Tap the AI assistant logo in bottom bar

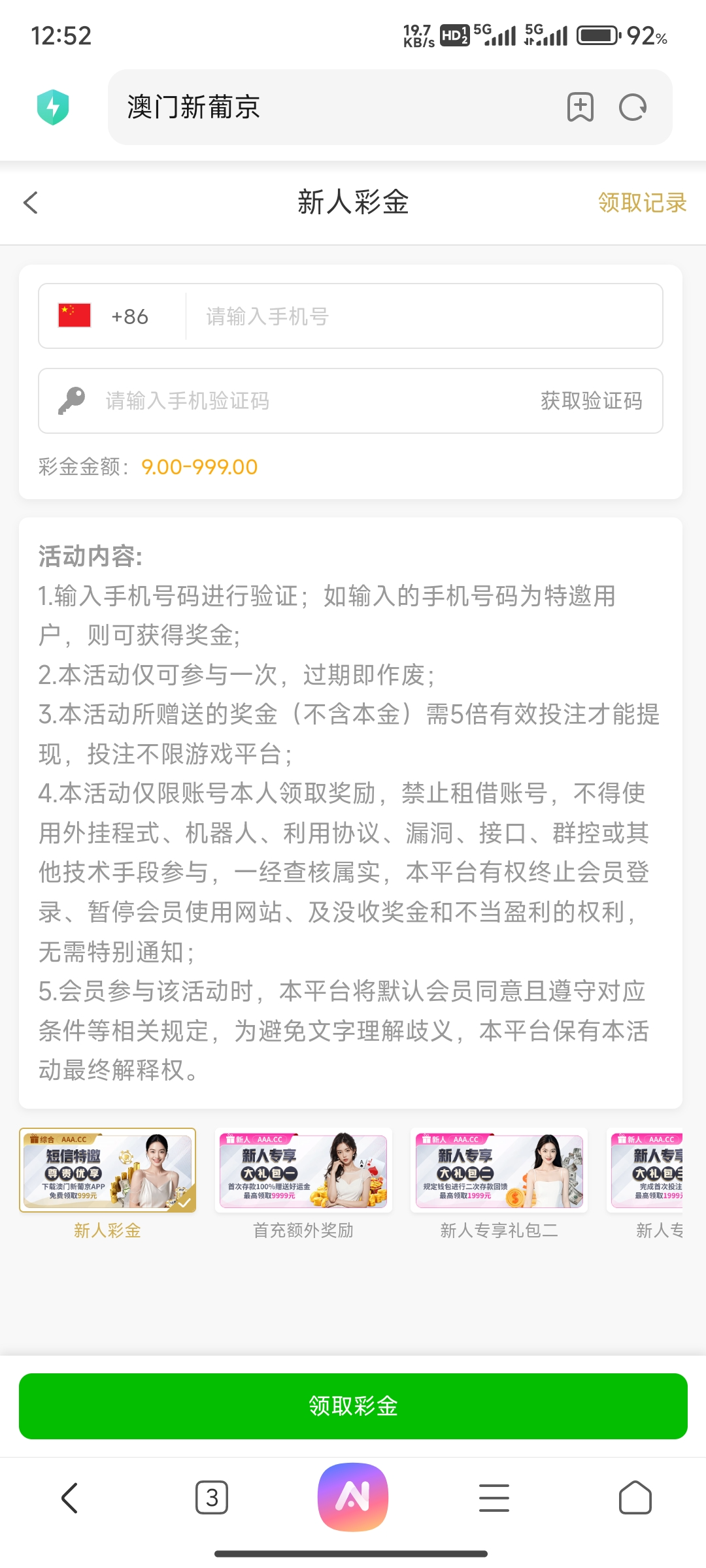pos(353,1498)
